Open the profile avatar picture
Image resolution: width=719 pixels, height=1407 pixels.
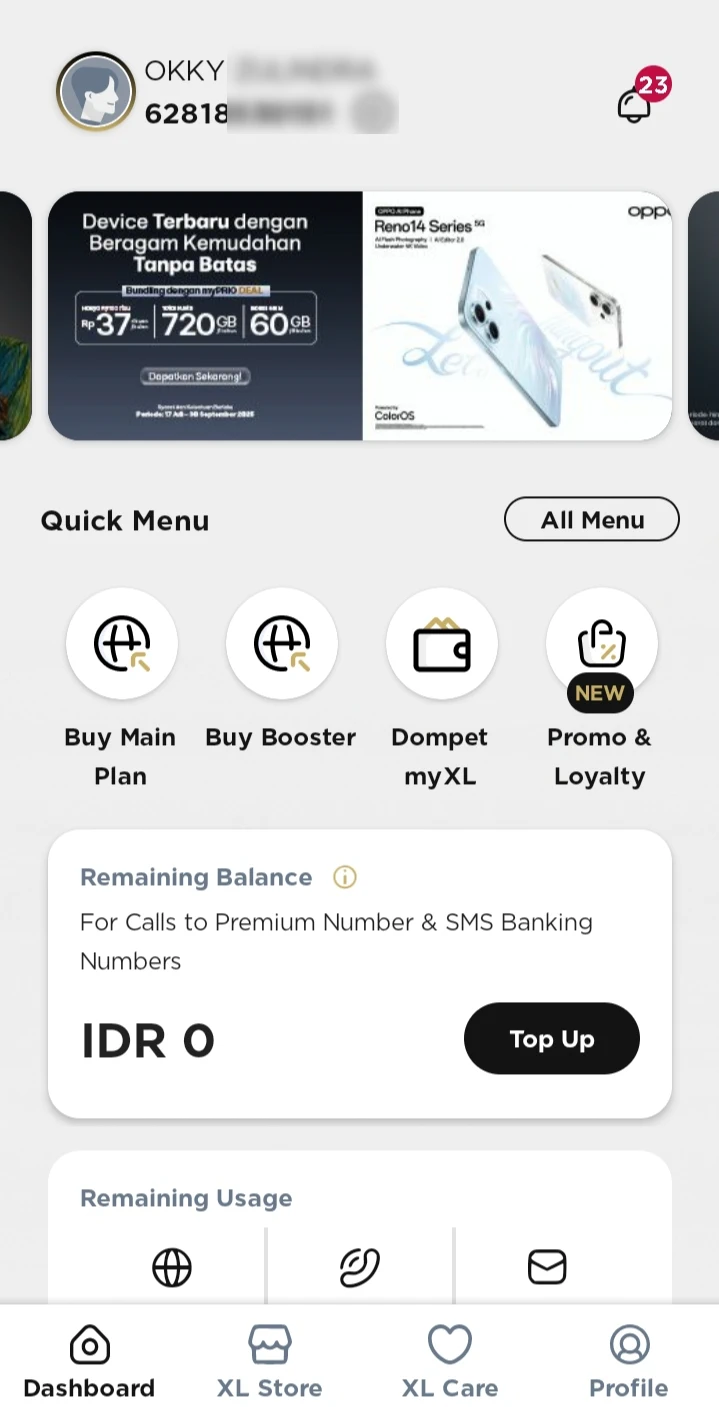click(x=95, y=92)
